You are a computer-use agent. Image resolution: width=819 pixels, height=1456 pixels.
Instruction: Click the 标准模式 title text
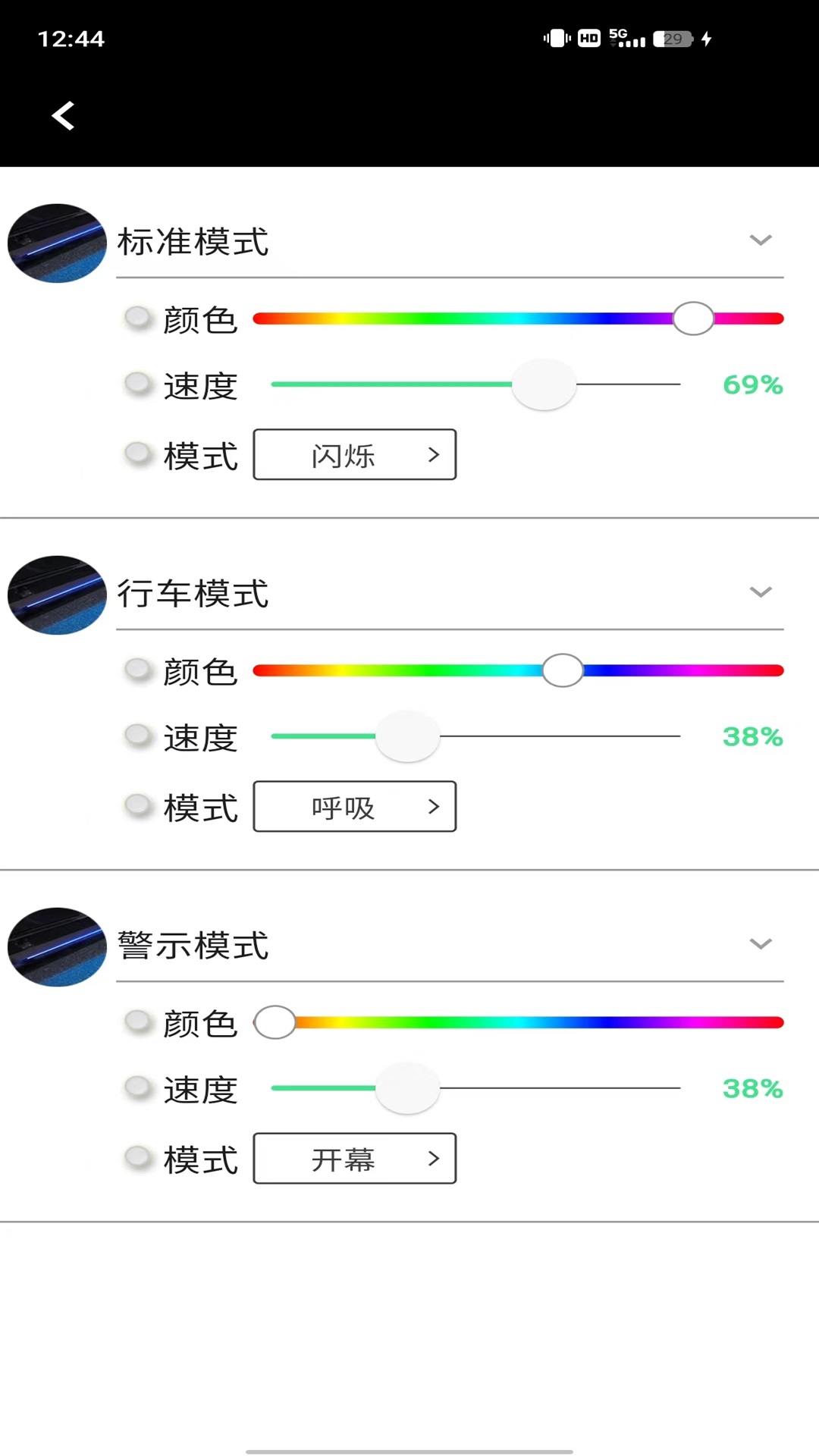point(193,242)
